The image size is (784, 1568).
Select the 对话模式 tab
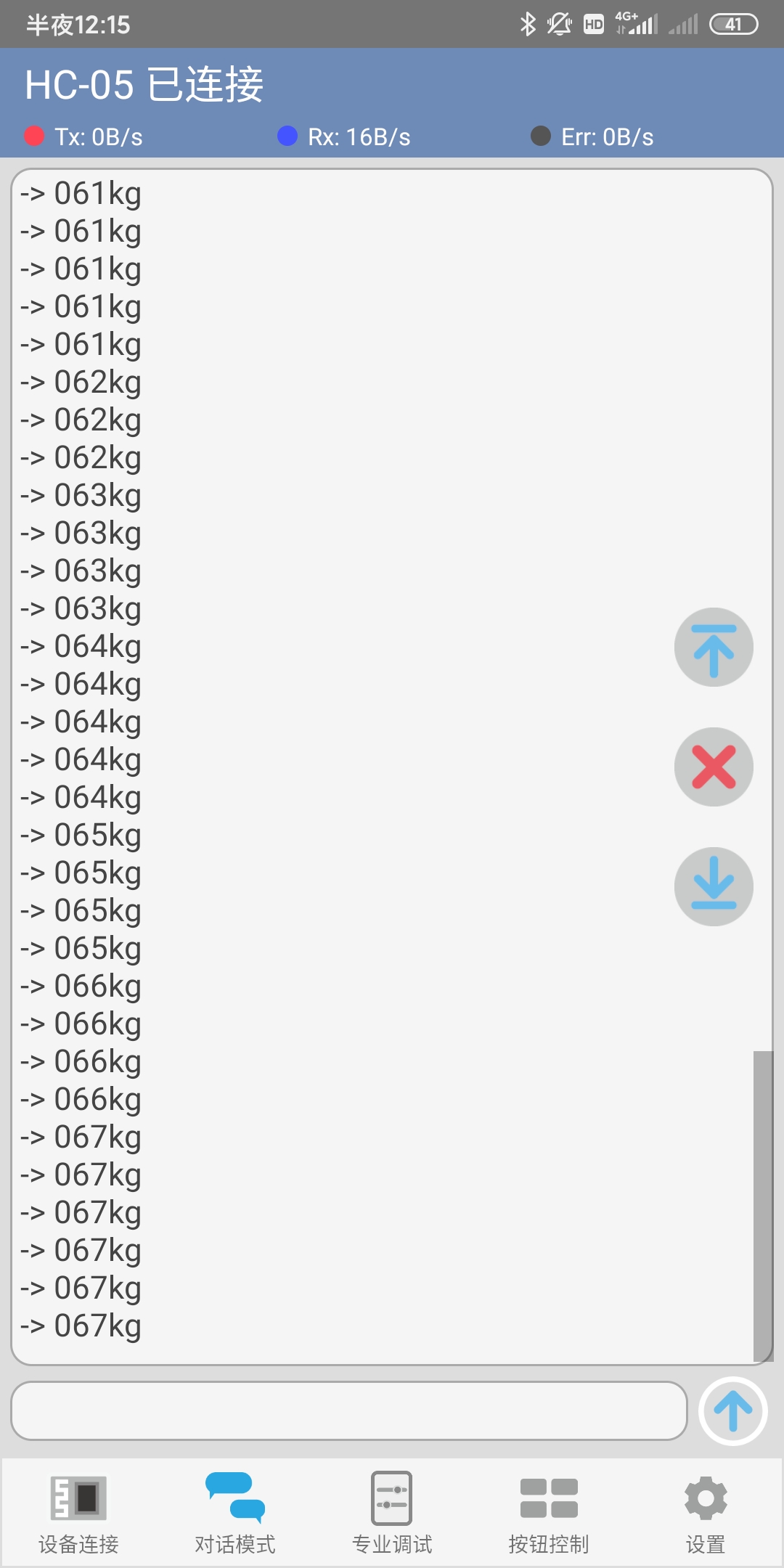[x=235, y=1513]
